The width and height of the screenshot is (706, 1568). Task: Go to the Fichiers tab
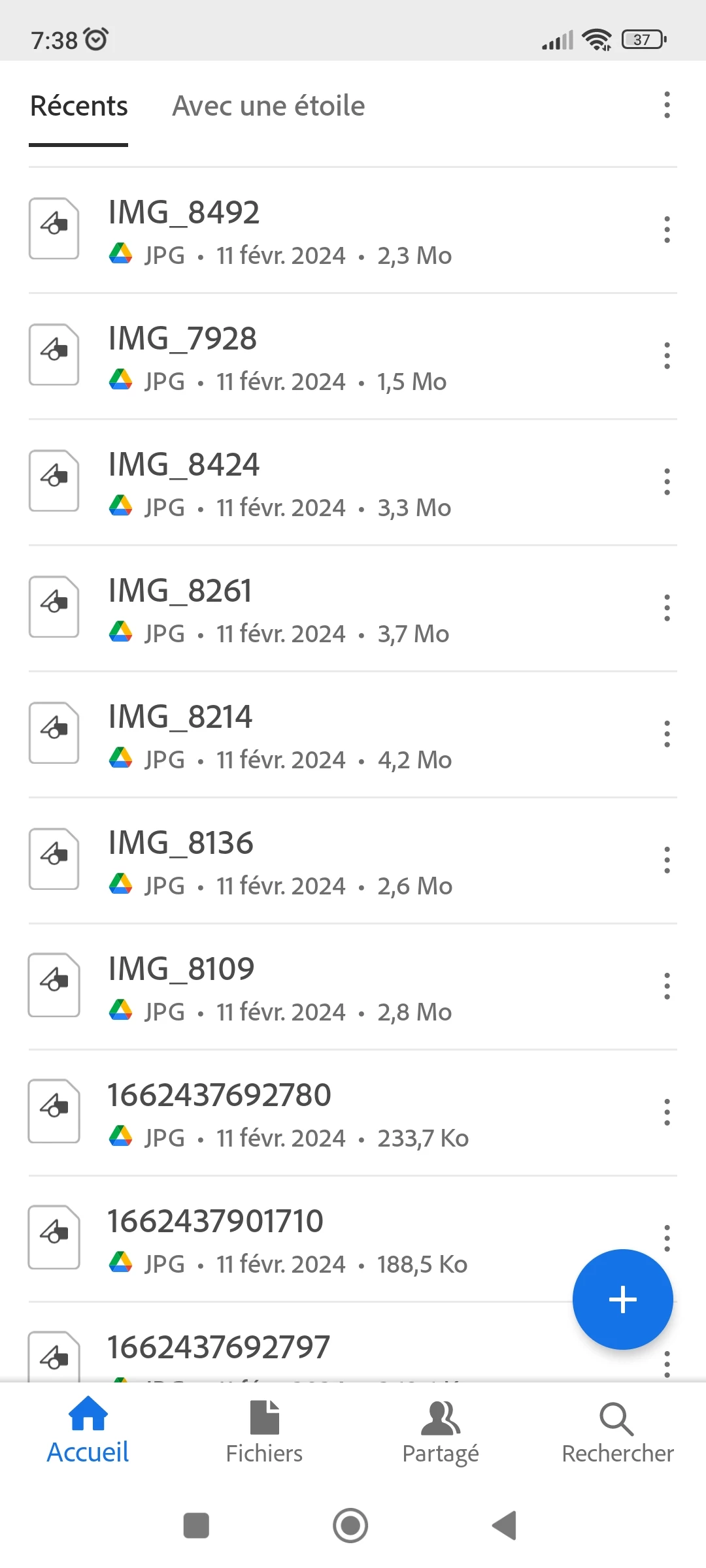(x=264, y=1431)
